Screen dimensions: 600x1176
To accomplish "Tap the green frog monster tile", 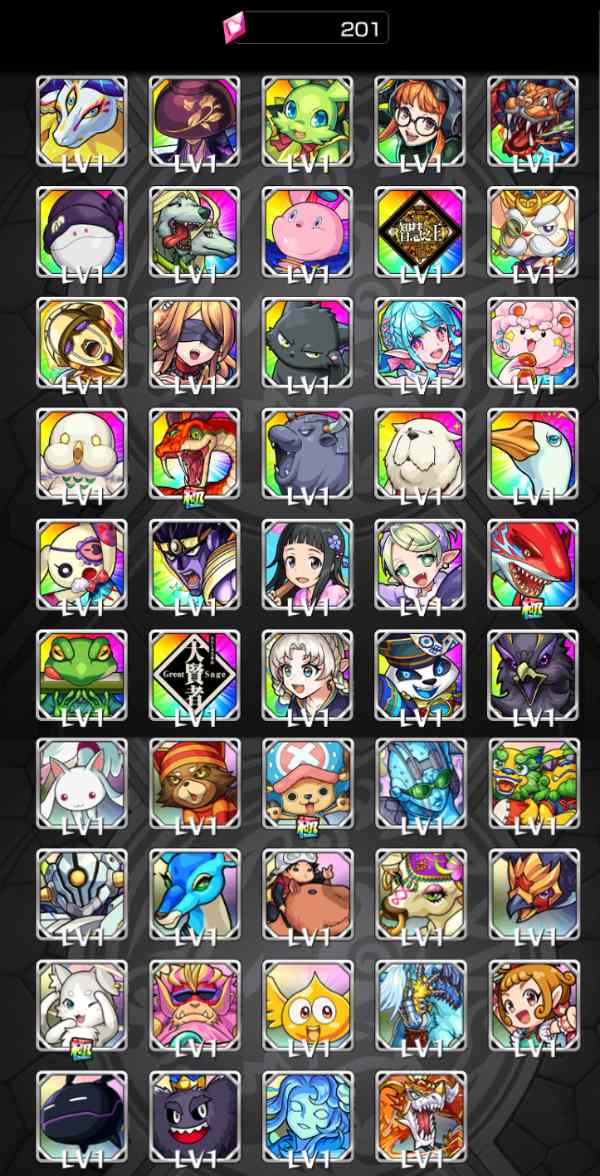I will coord(82,675).
